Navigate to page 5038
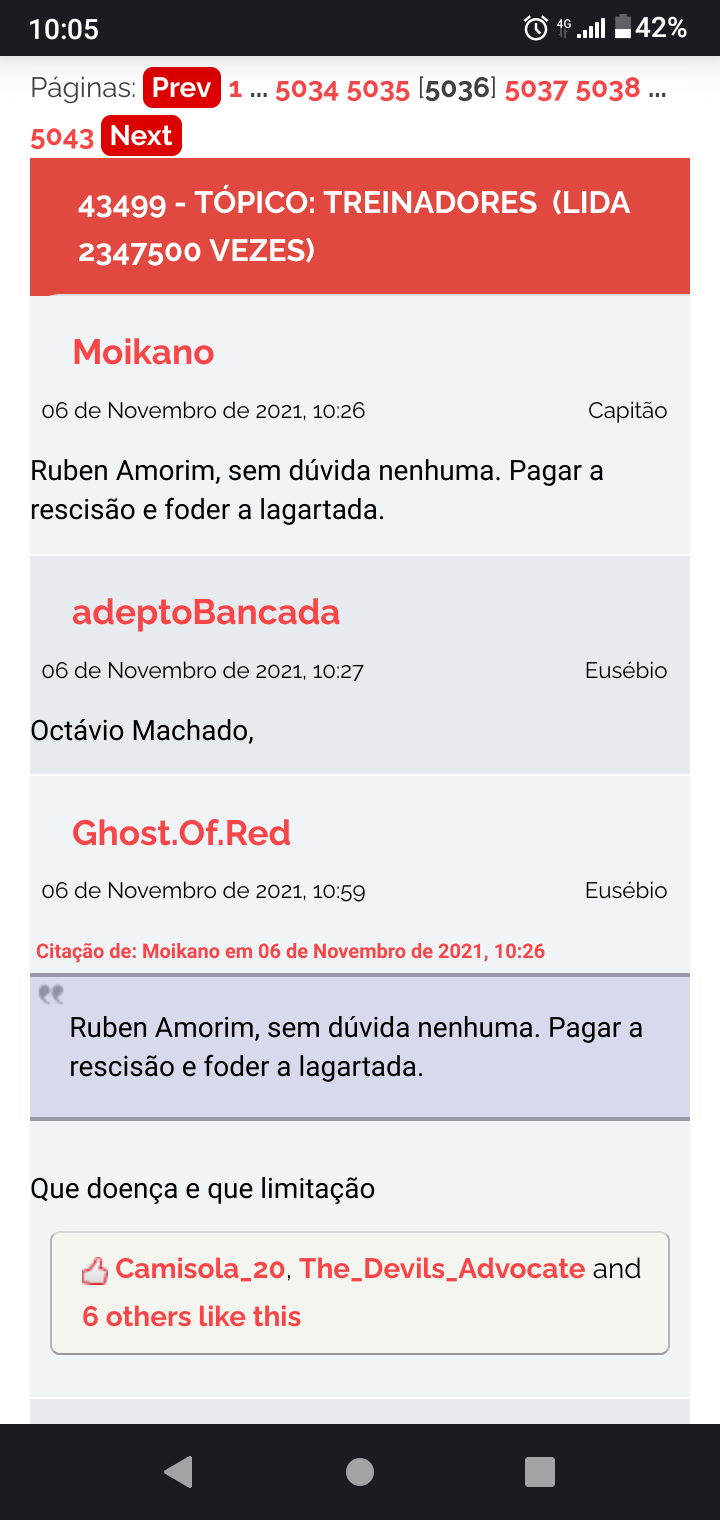 608,89
